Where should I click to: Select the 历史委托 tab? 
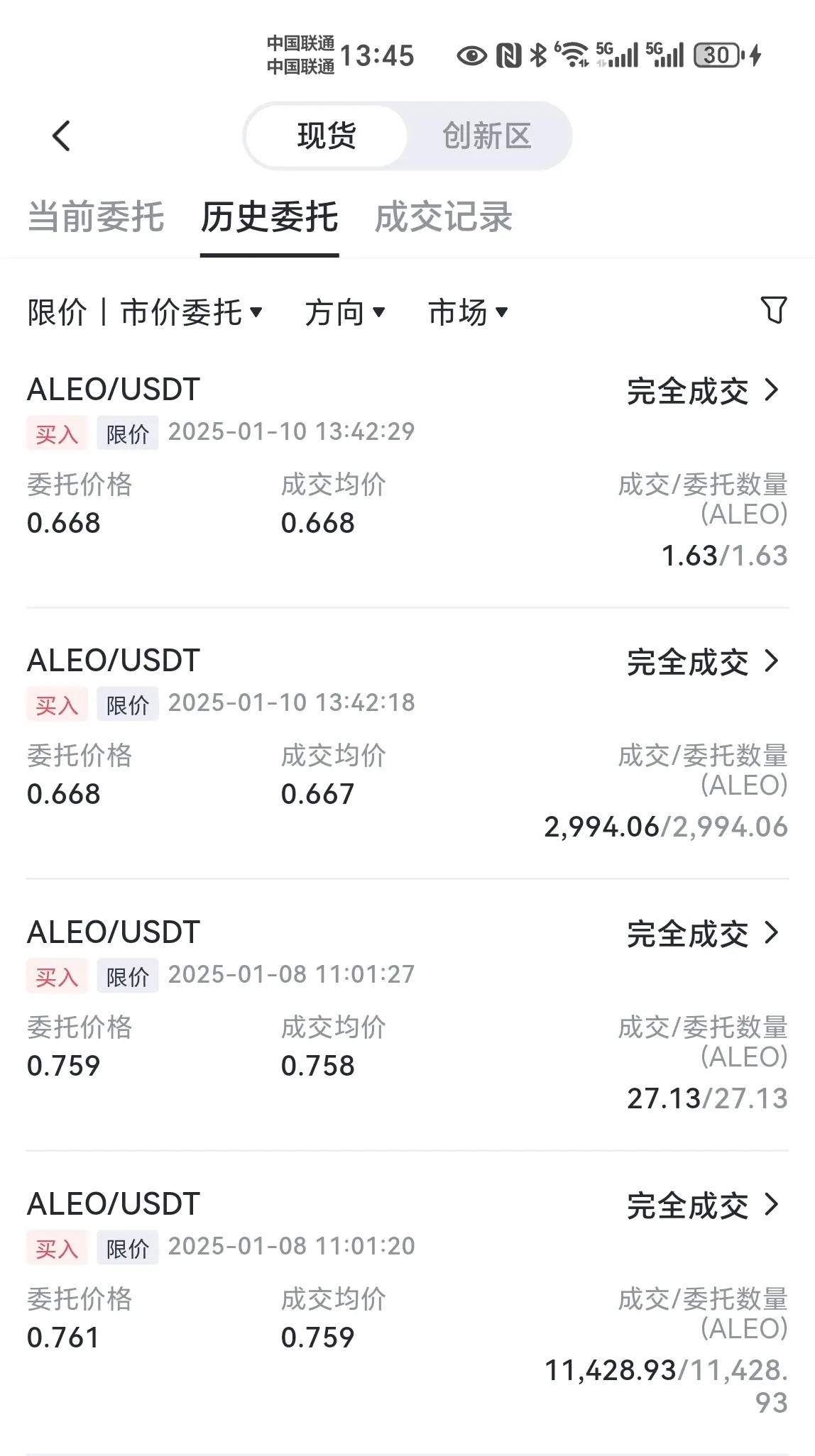(269, 216)
